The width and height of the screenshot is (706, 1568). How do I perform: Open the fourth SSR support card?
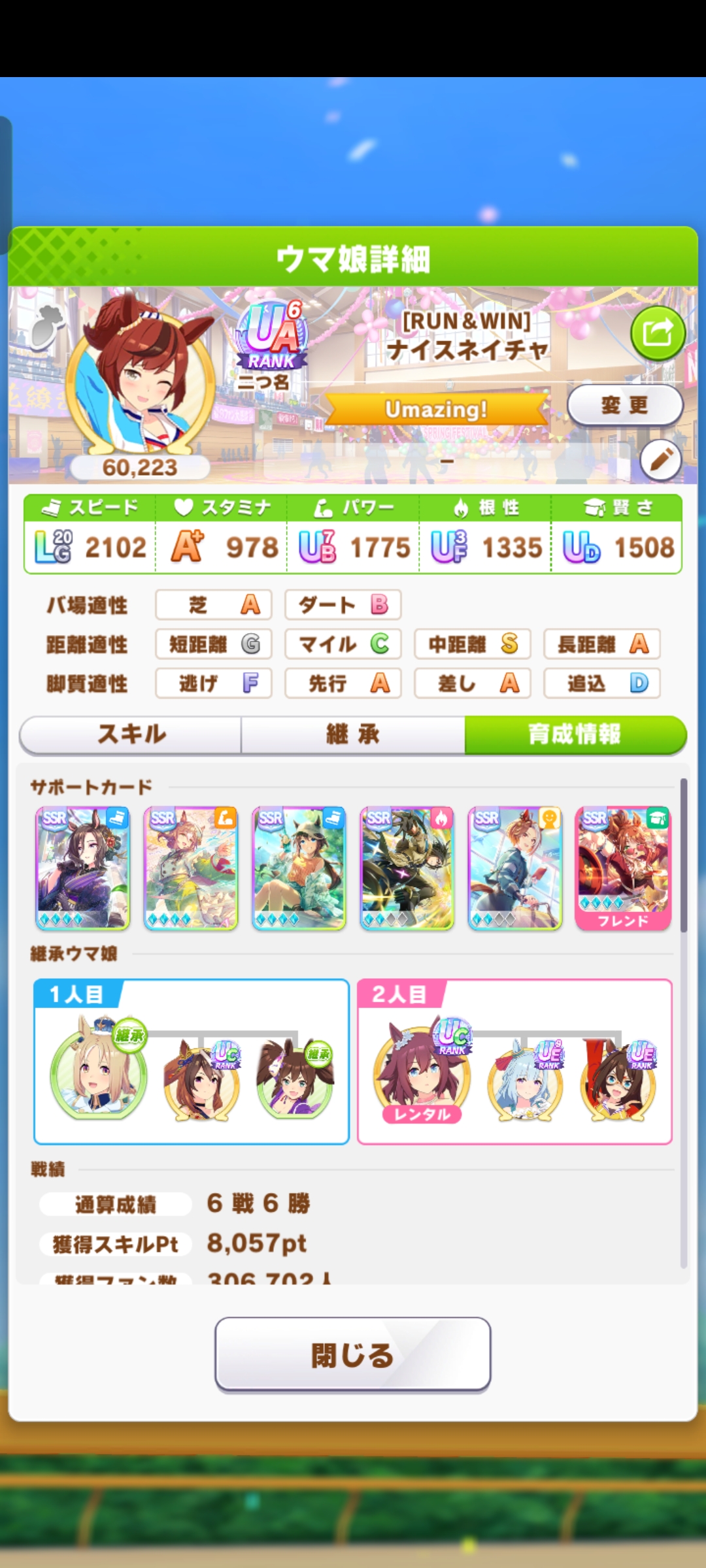click(407, 868)
